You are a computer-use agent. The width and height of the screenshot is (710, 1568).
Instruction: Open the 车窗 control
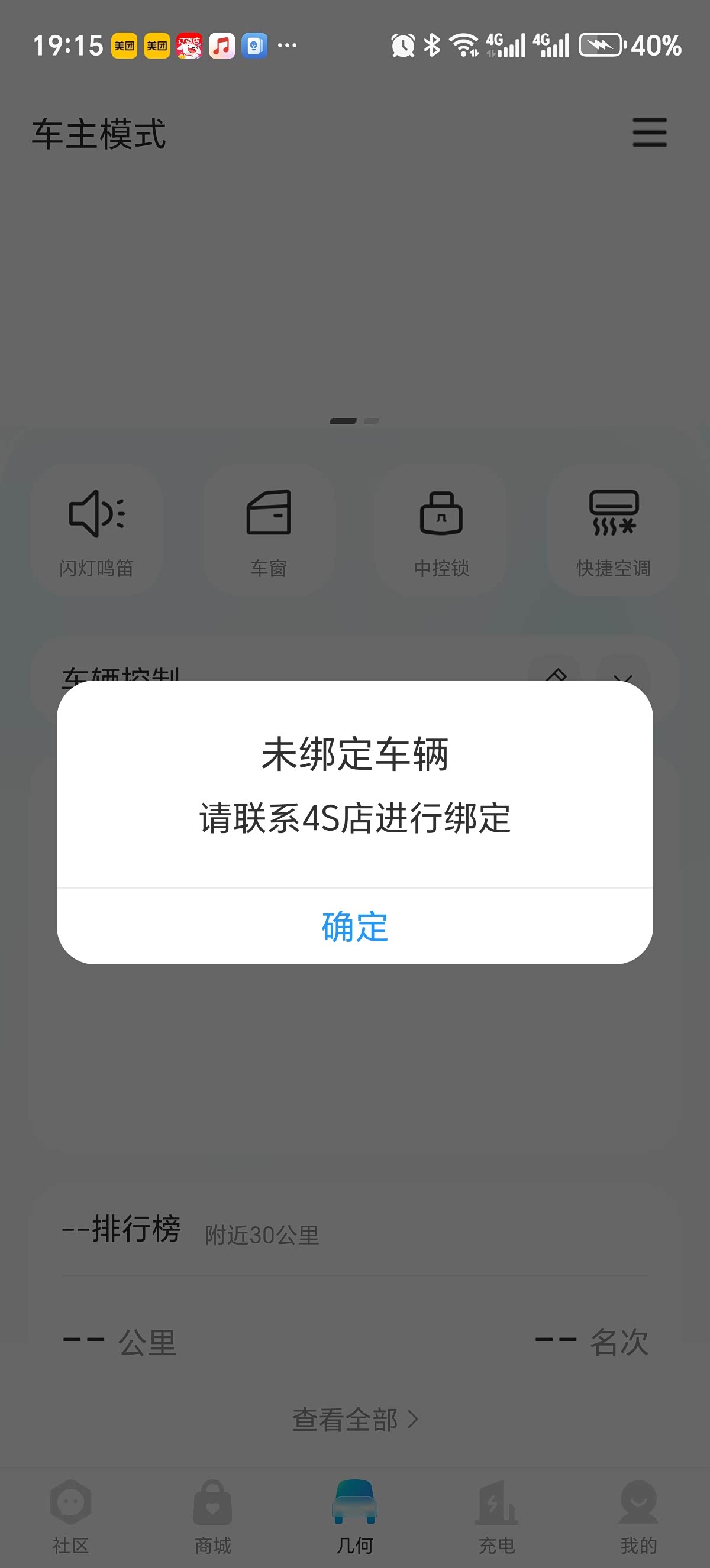point(269,531)
